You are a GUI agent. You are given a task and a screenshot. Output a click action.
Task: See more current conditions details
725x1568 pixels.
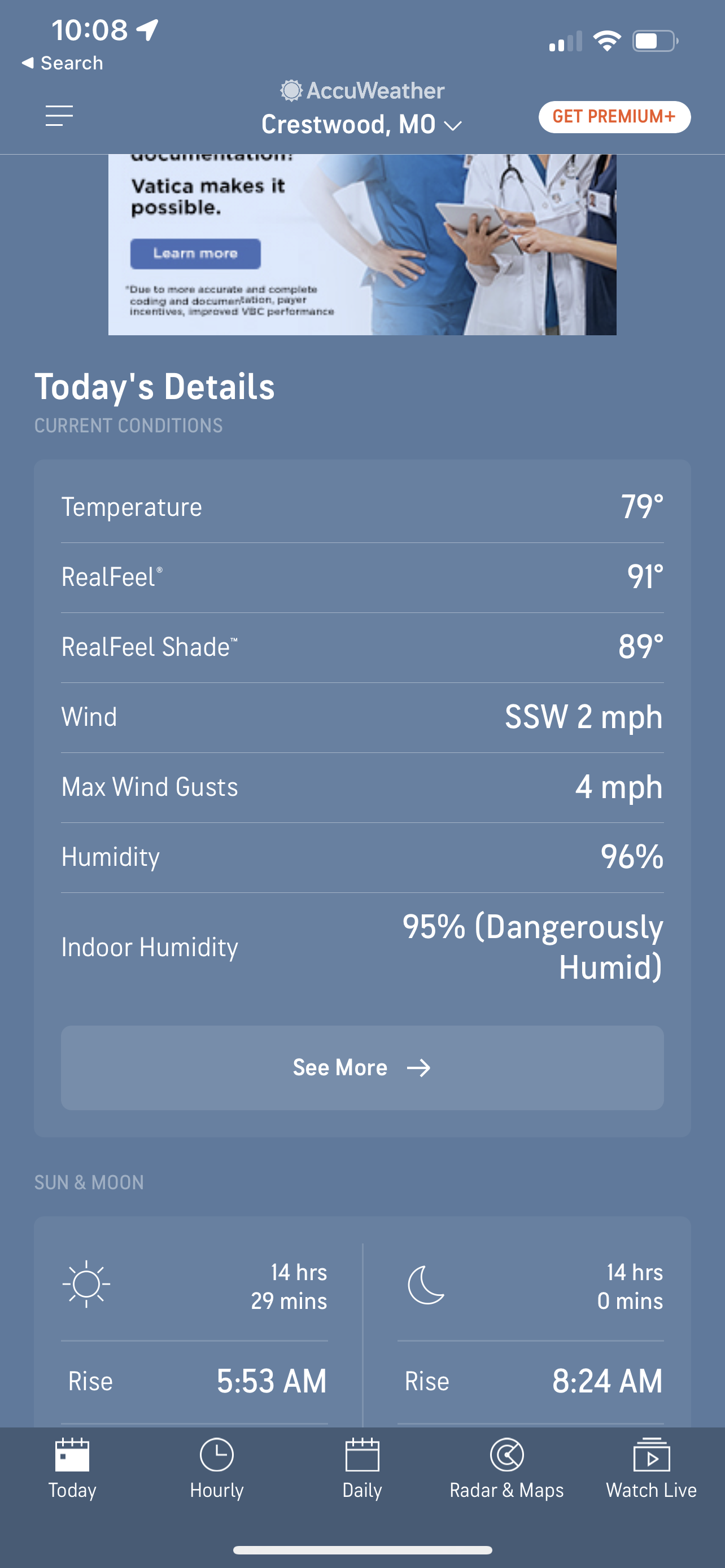tap(362, 1068)
